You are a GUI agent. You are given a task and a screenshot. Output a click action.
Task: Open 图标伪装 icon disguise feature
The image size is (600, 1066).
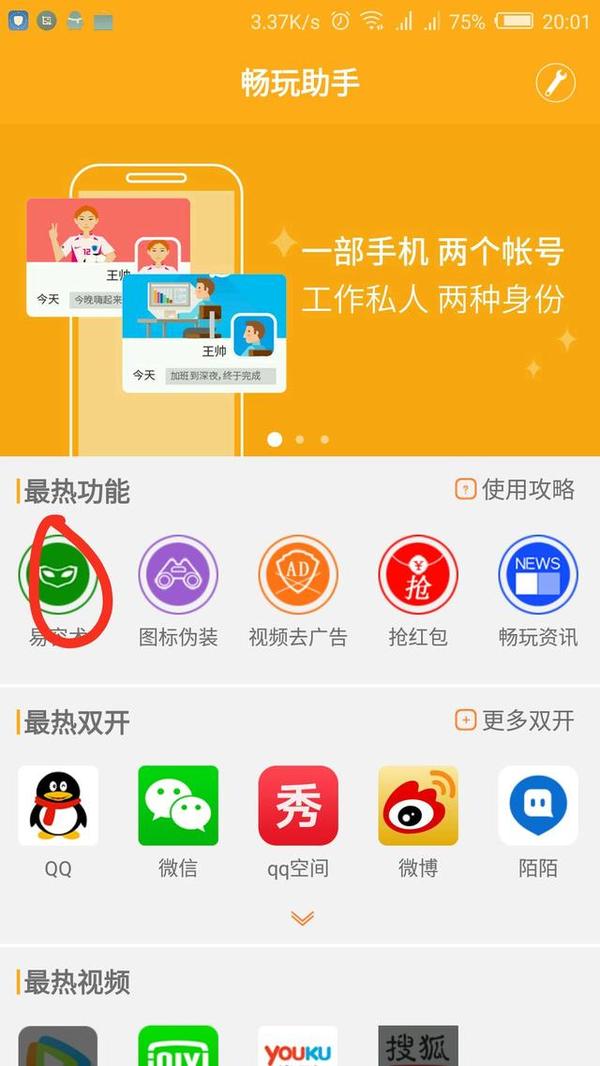click(178, 575)
